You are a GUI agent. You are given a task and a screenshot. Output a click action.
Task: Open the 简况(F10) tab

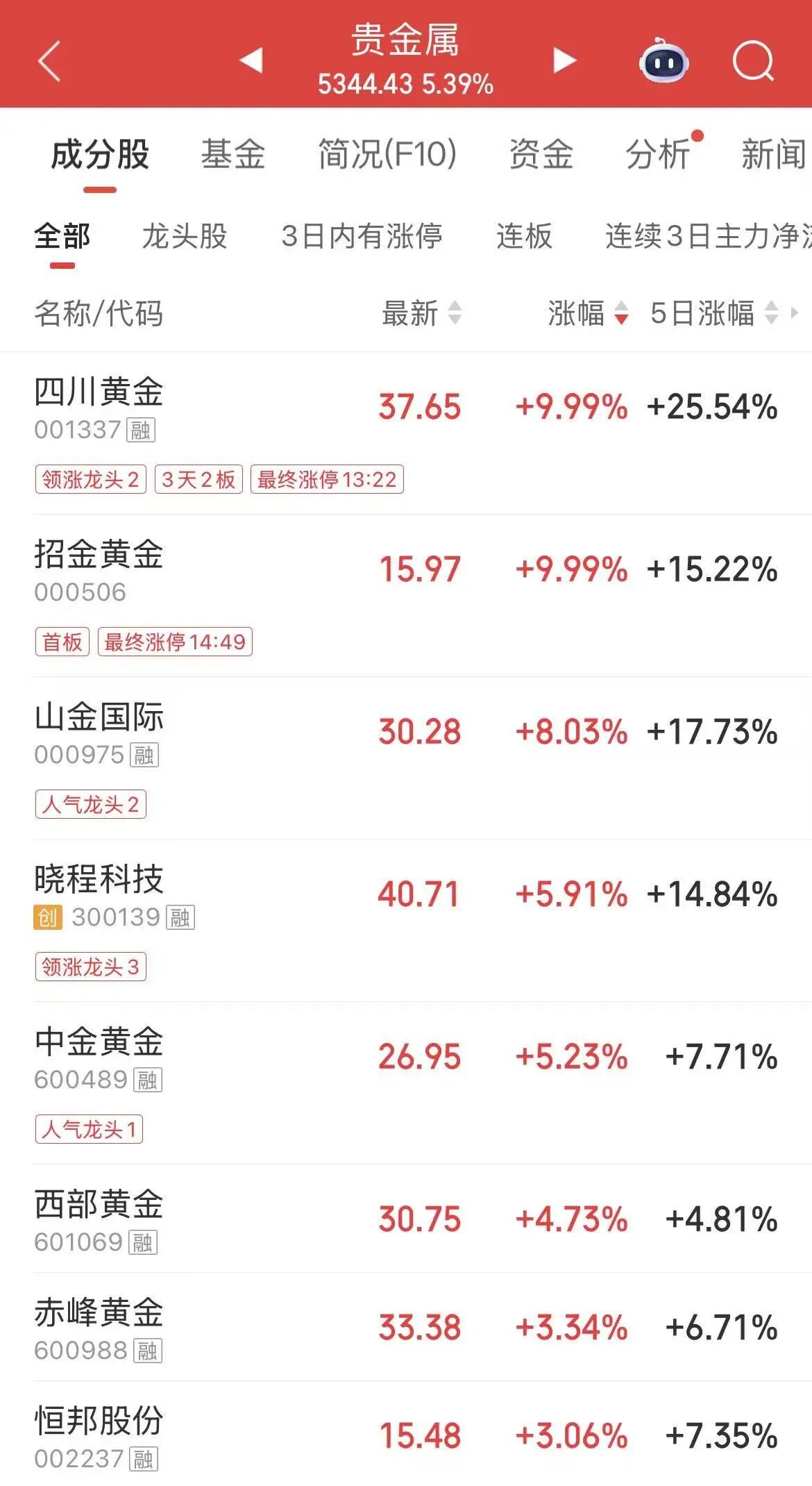[387, 154]
